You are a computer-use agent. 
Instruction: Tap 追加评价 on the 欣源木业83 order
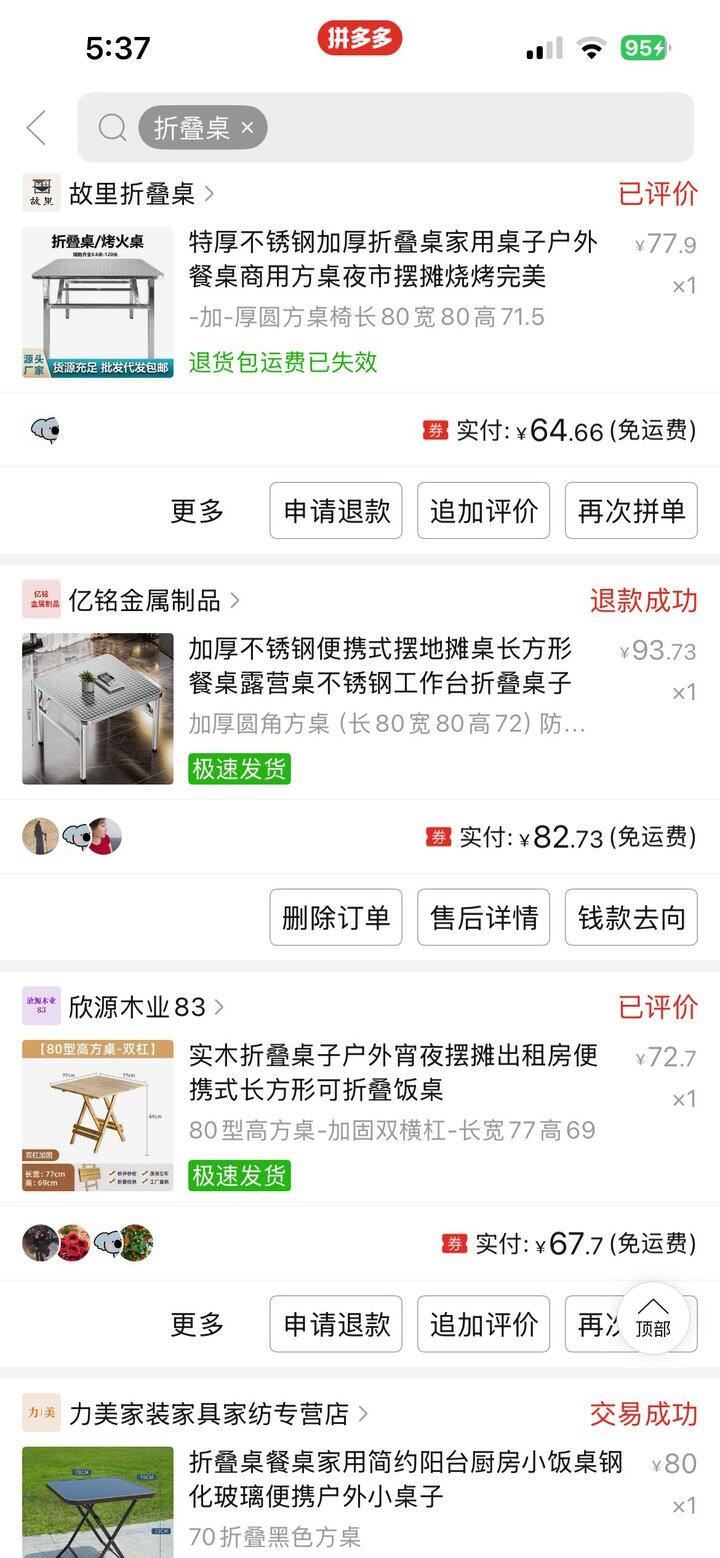click(483, 1324)
